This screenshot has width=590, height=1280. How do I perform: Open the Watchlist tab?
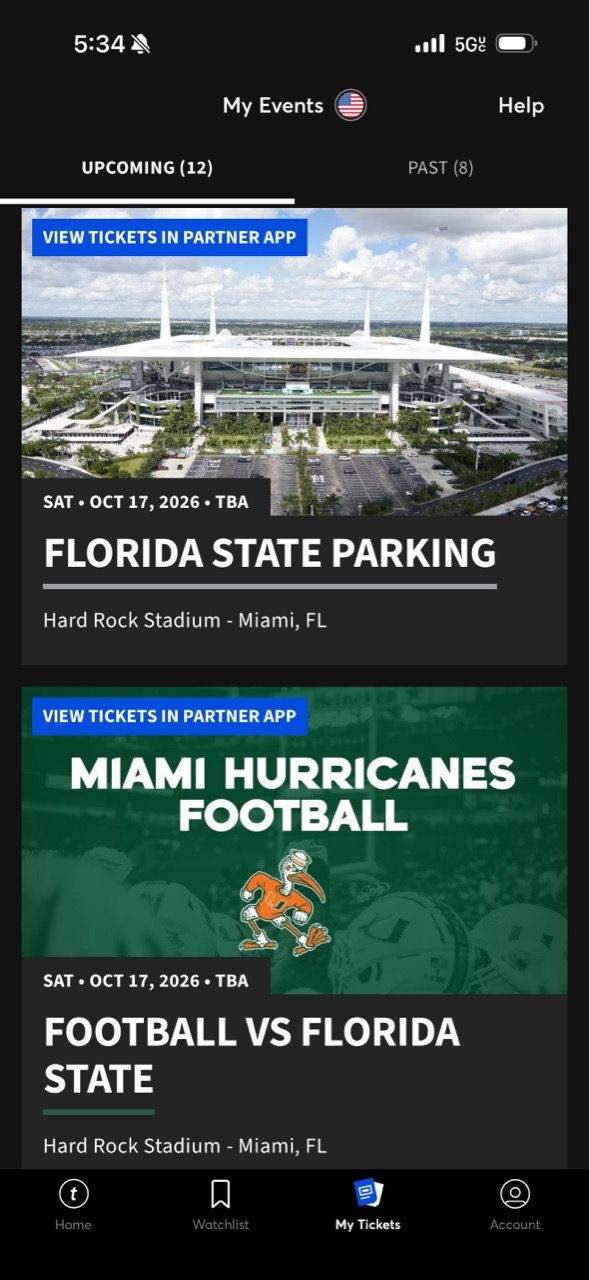click(221, 1205)
